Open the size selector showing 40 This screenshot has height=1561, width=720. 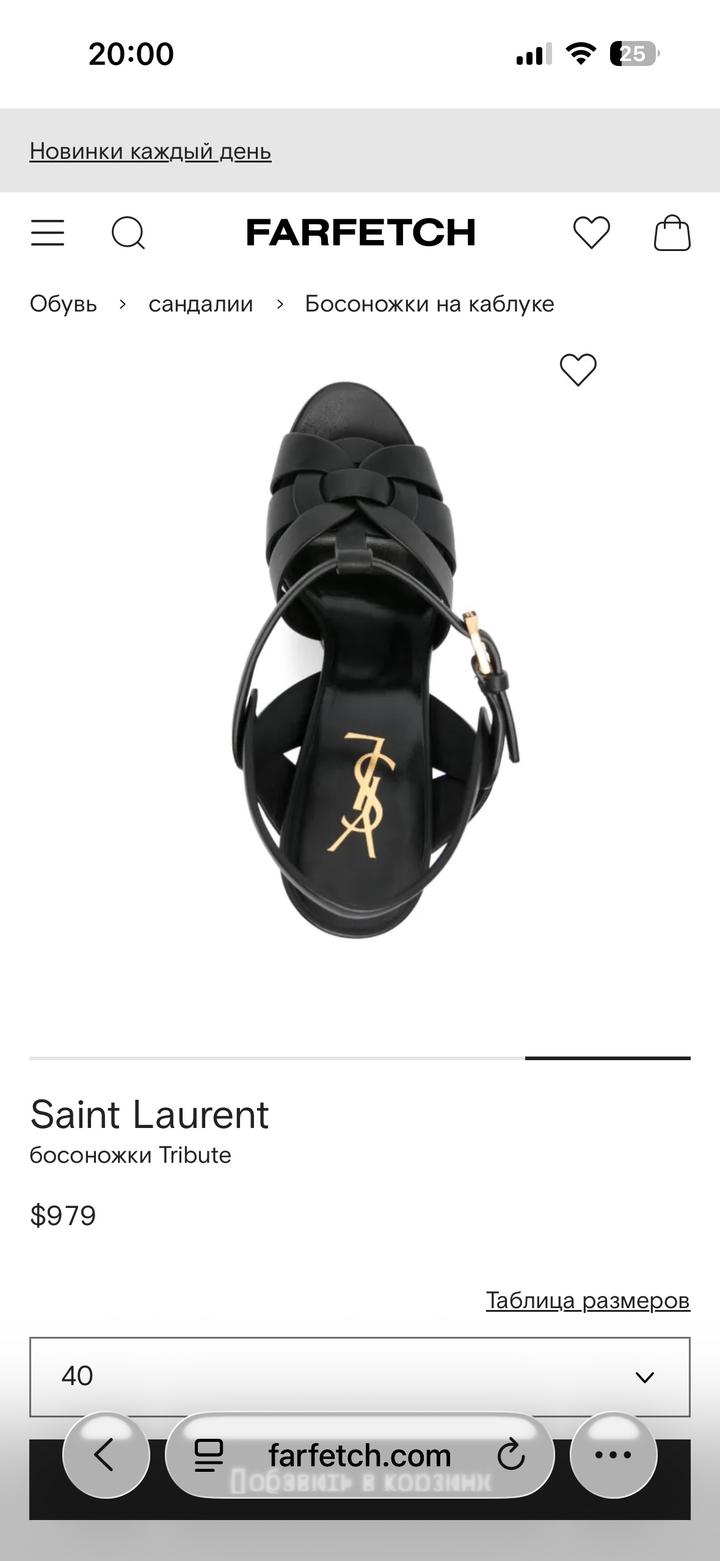point(360,1377)
